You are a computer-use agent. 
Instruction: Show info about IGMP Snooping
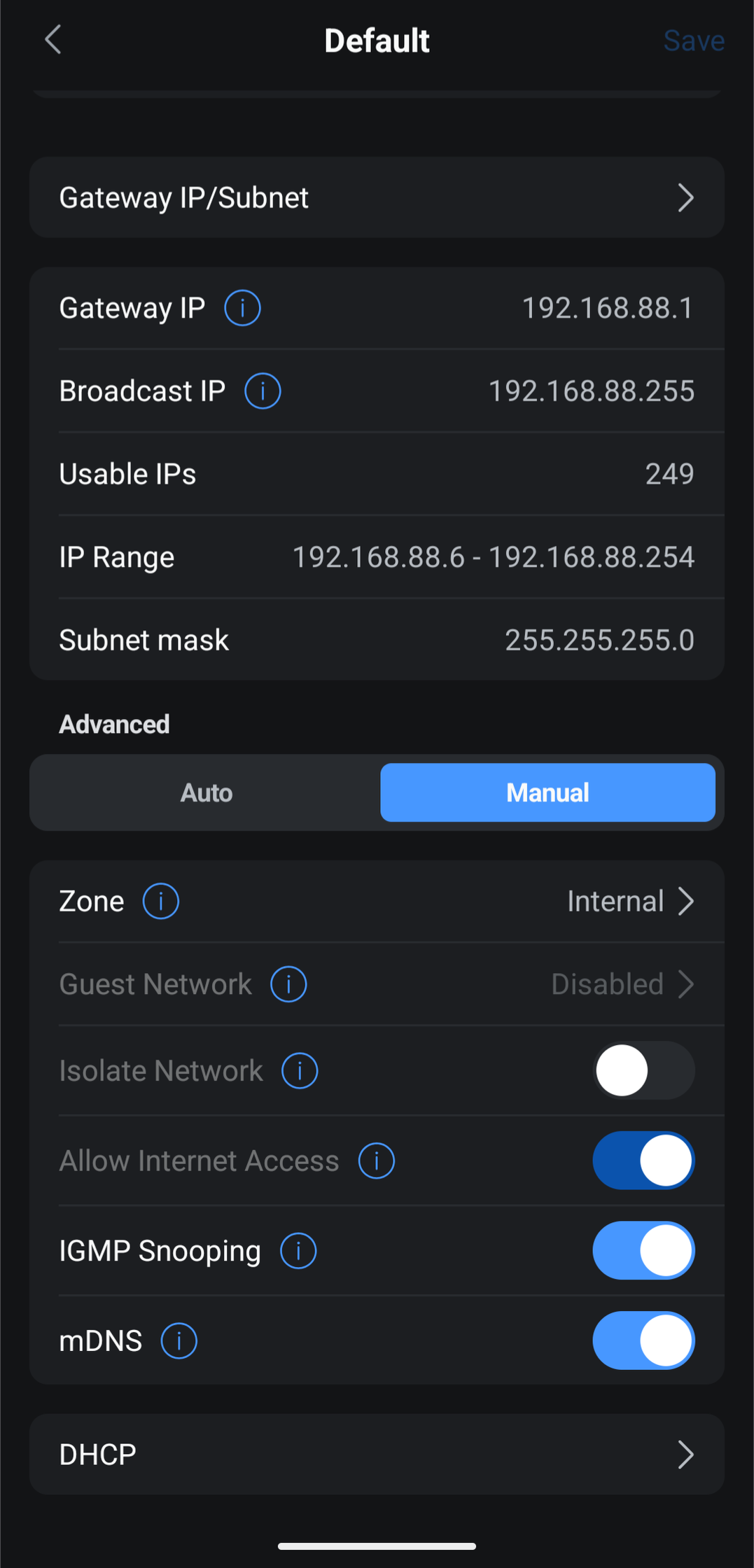(x=298, y=1251)
